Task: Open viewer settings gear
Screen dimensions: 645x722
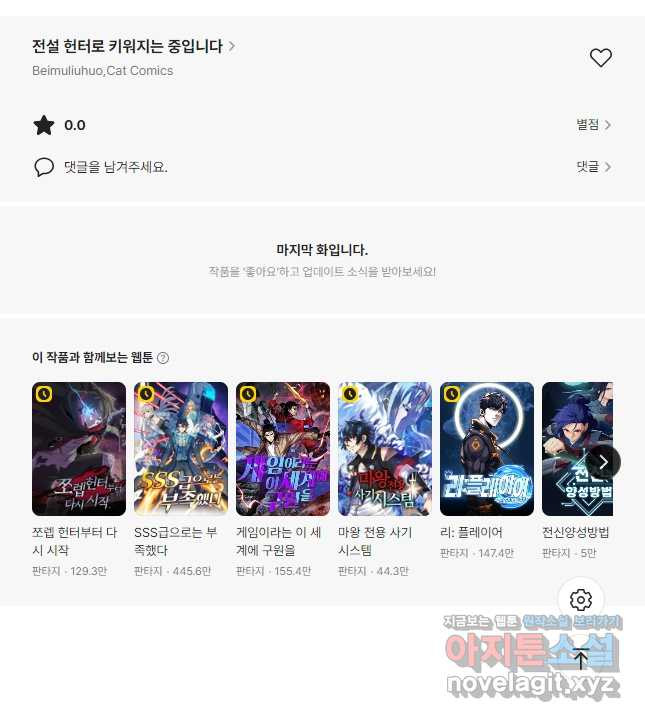Action: (581, 600)
